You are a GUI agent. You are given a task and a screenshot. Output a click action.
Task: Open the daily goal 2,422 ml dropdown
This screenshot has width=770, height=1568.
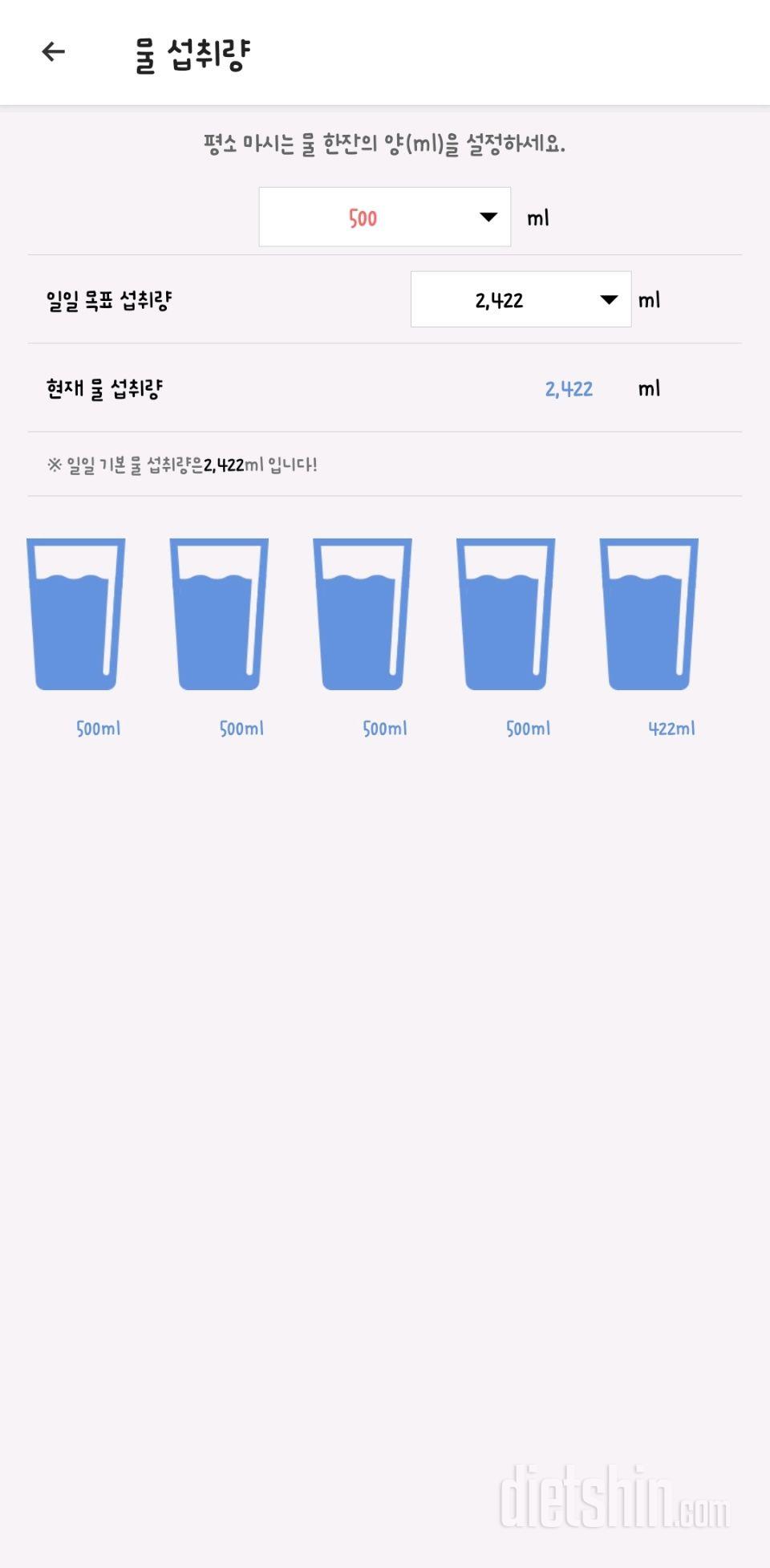click(521, 299)
